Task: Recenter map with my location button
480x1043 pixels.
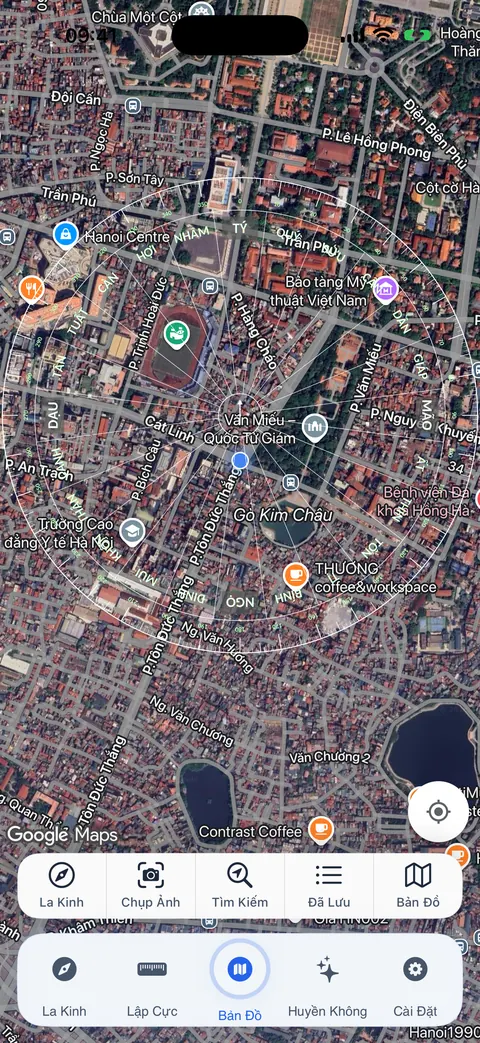Action: [x=438, y=812]
